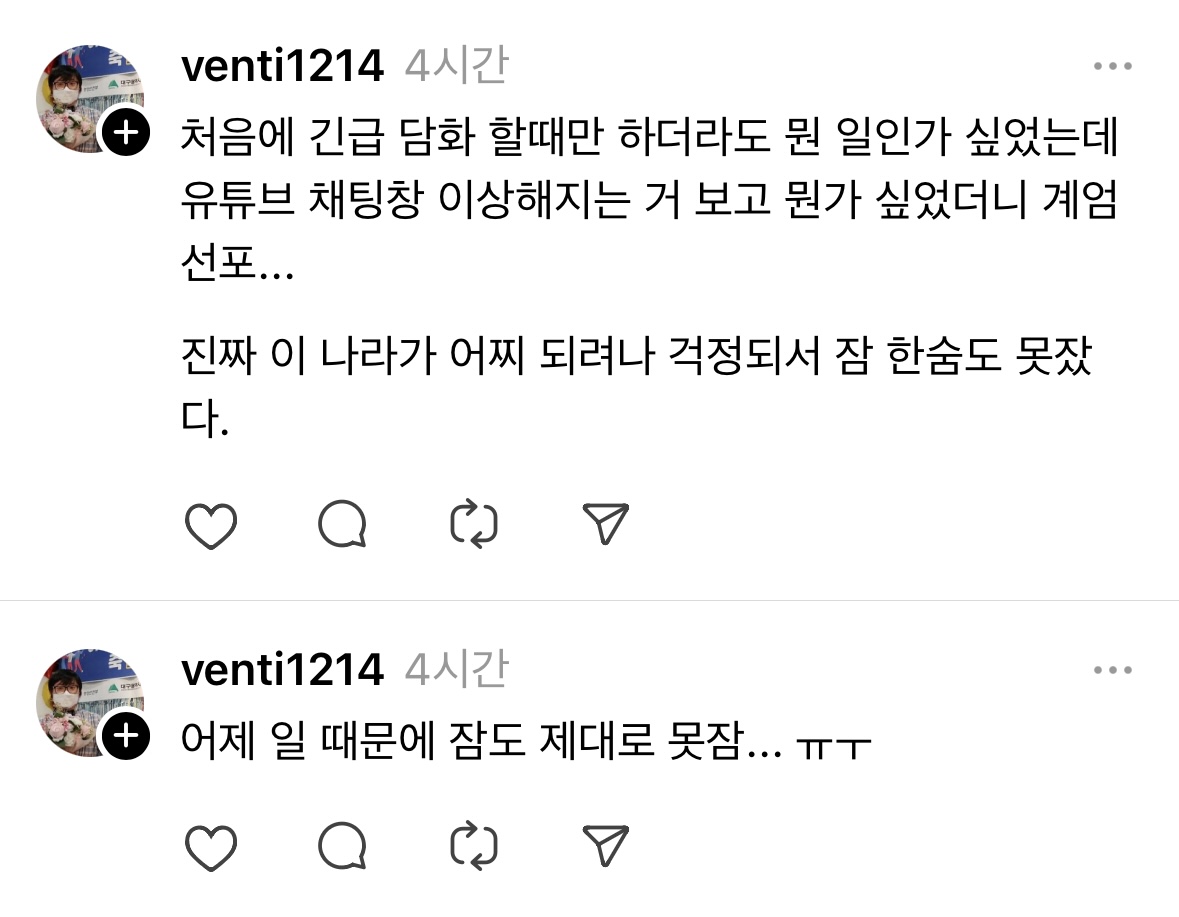Repost the post about 계엄 선포
Image resolution: width=1179 pixels, height=917 pixels.
click(x=474, y=525)
